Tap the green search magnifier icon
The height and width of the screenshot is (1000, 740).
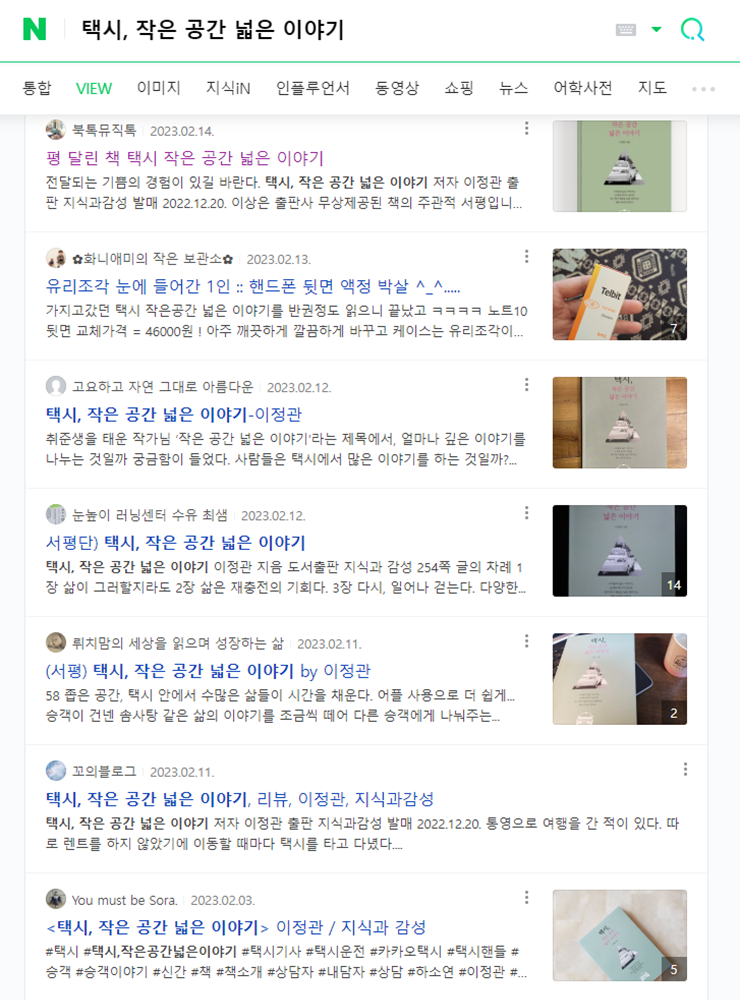[692, 30]
